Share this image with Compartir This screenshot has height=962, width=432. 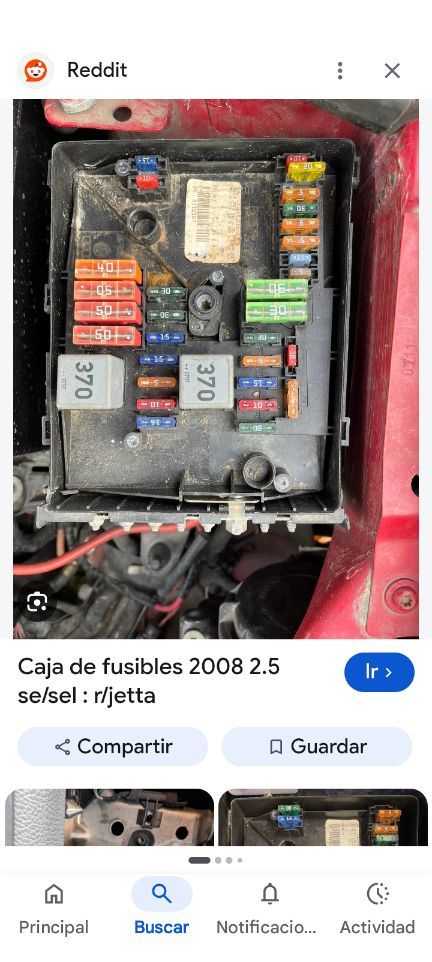tap(112, 747)
